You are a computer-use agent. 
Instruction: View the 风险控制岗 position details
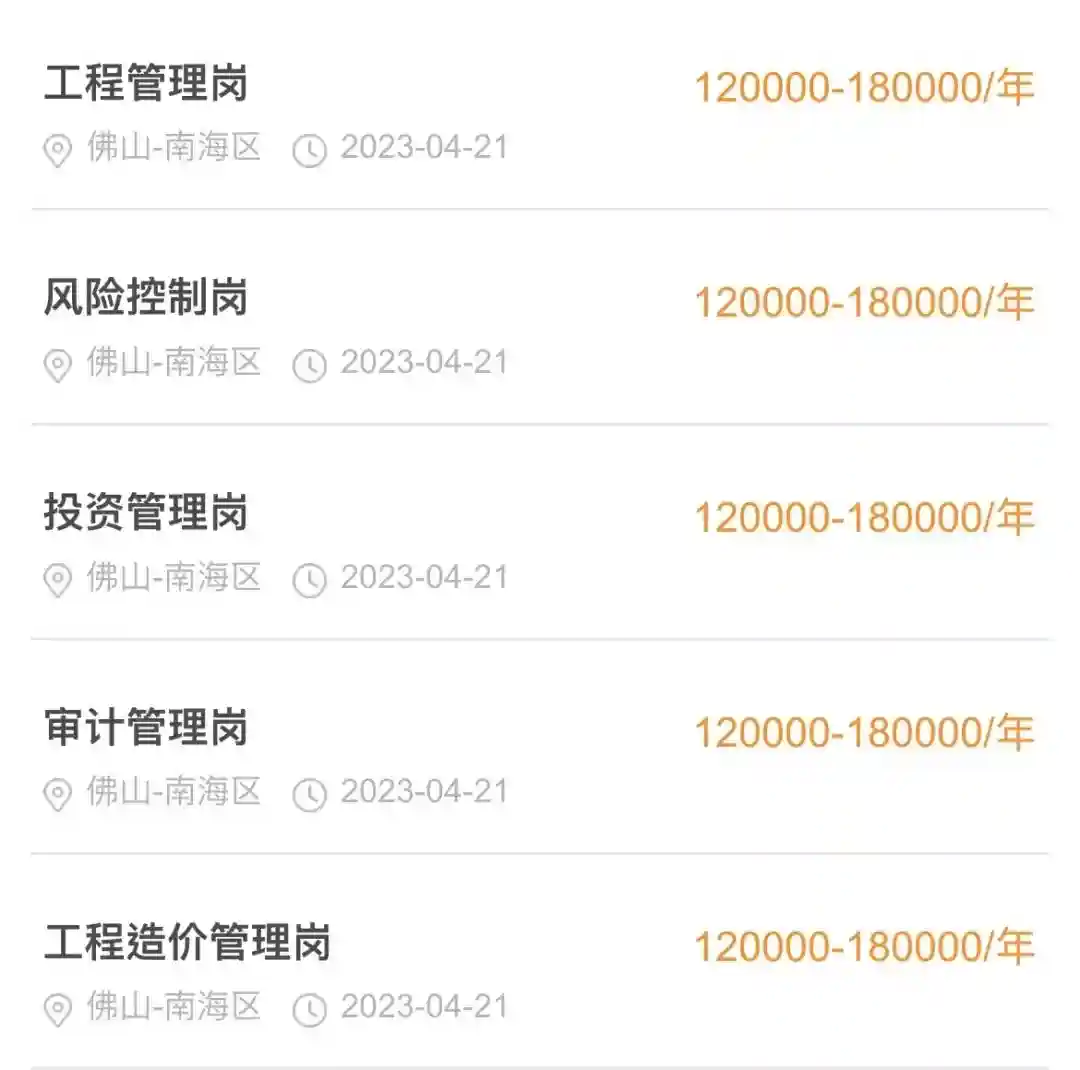point(146,299)
